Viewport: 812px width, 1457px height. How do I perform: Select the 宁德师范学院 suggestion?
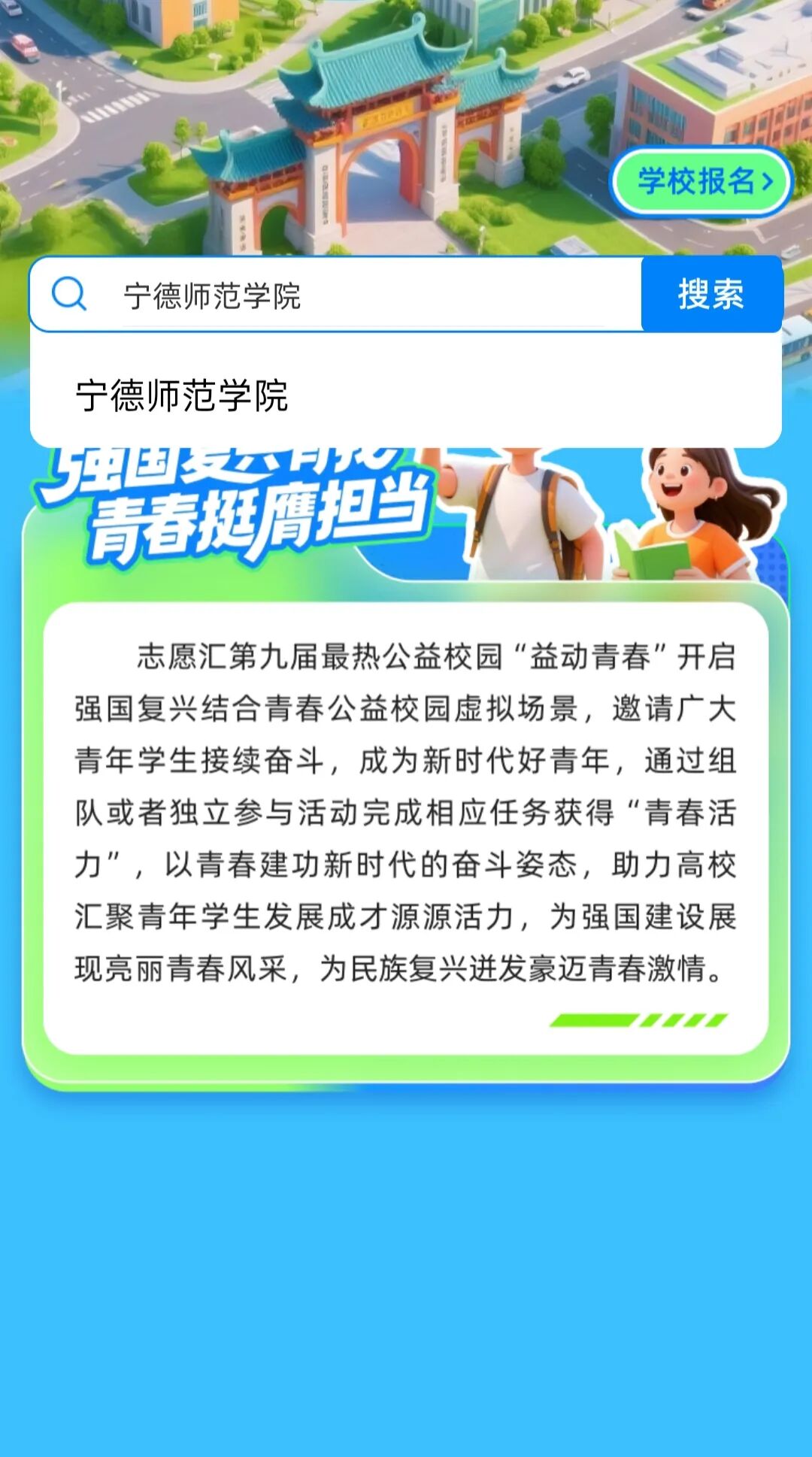tap(182, 396)
